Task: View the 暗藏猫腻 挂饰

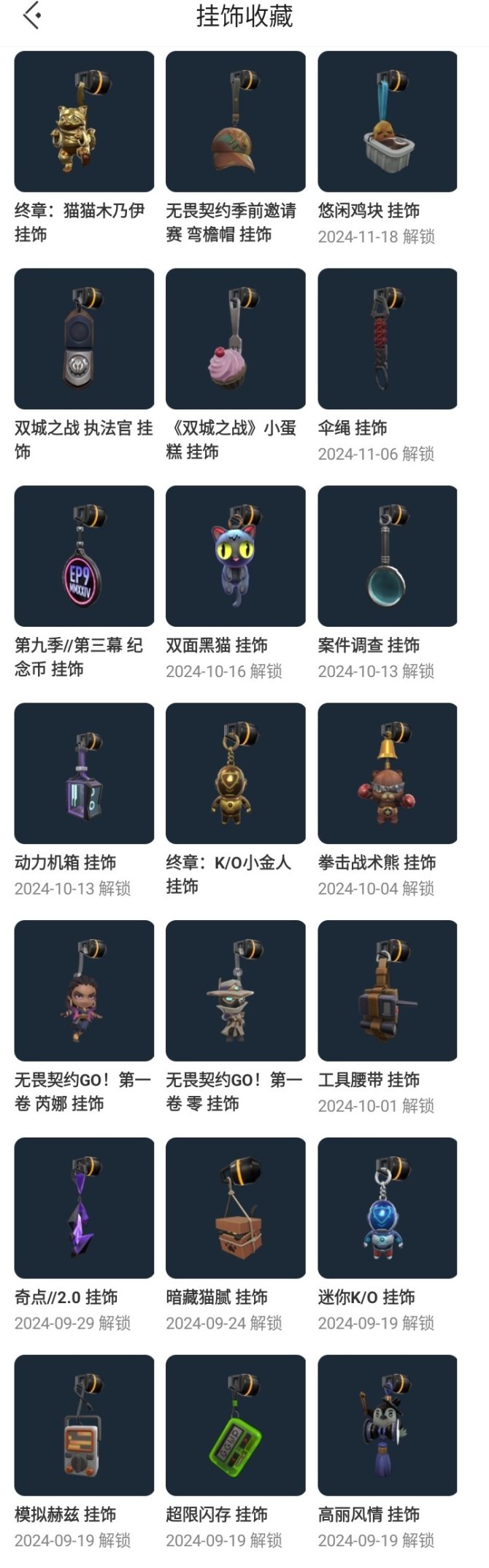Action: tap(236, 1208)
